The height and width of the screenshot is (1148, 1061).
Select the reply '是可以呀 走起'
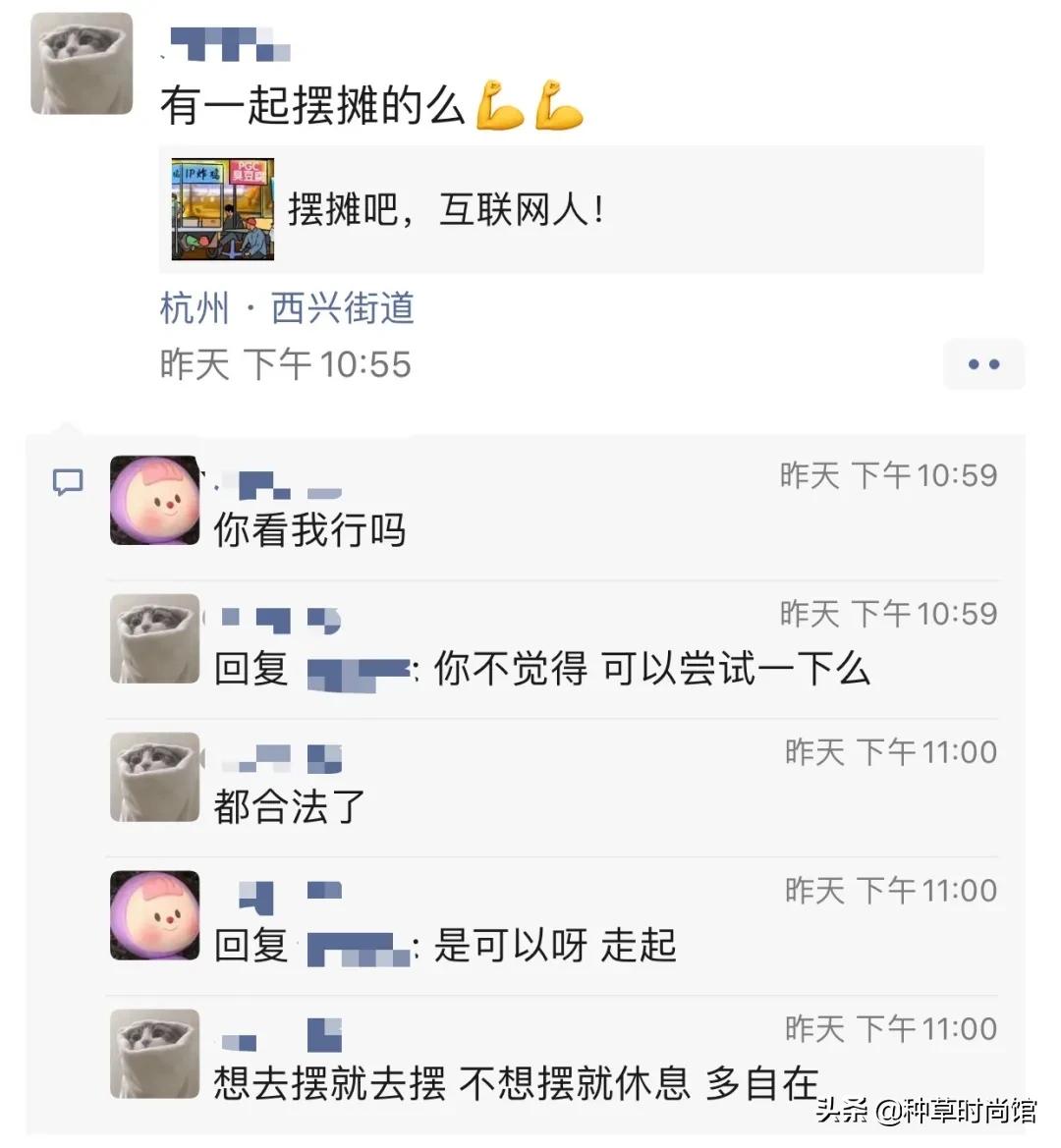(x=442, y=946)
